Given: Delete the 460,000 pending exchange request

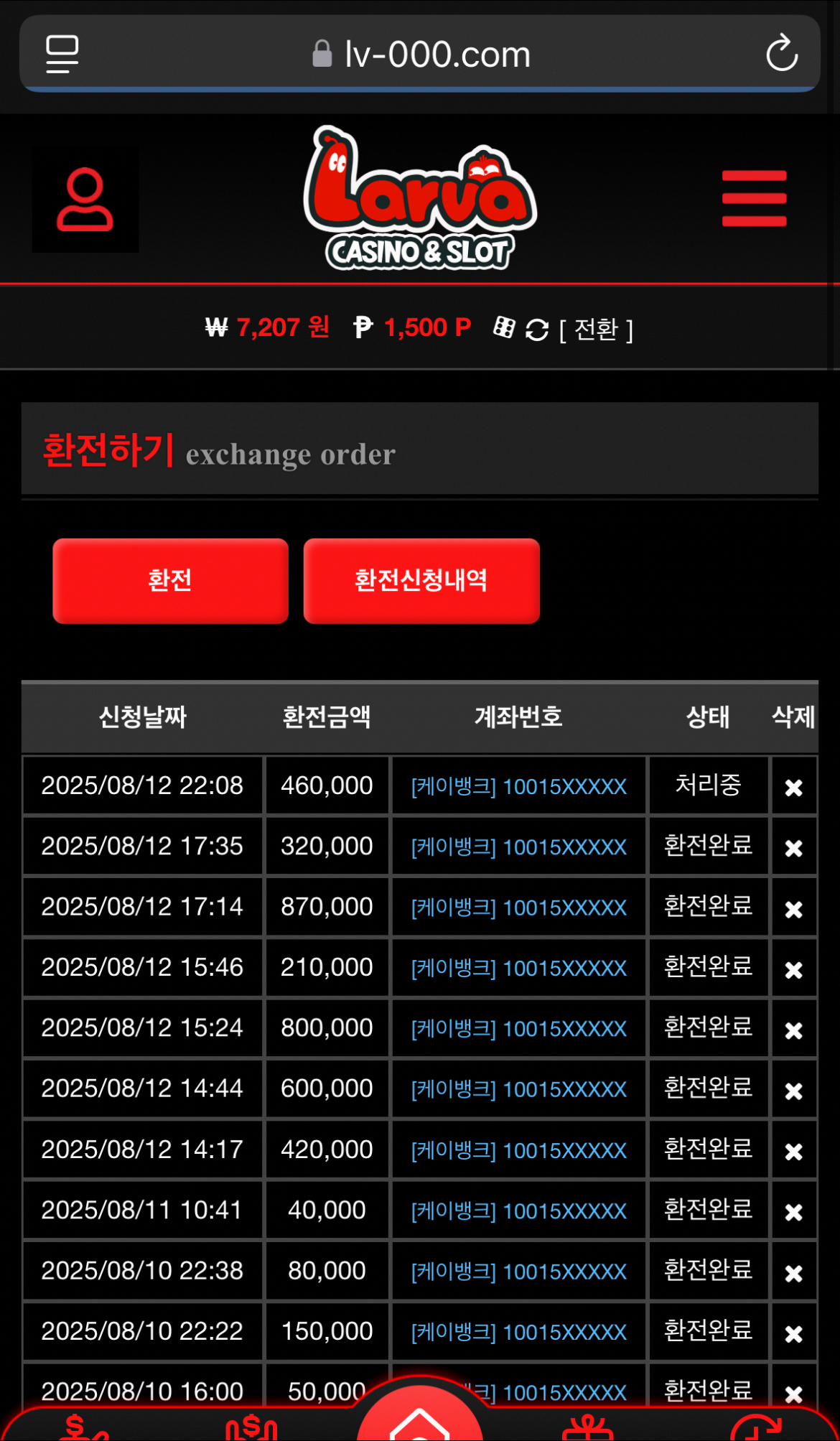Looking at the screenshot, I should pyautogui.click(x=794, y=786).
